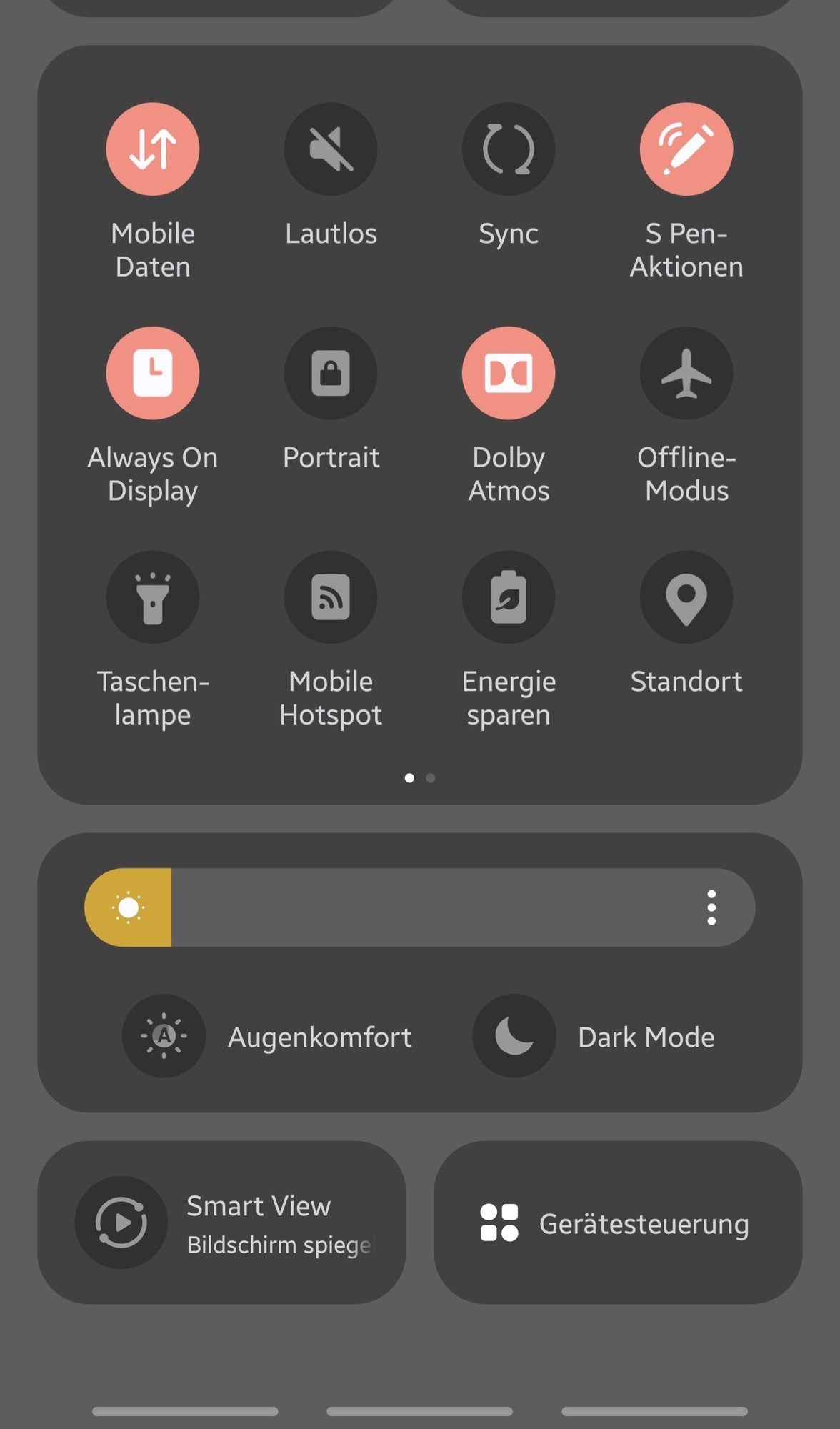This screenshot has width=840, height=1429.
Task: Turn on Standort
Action: 686,597
